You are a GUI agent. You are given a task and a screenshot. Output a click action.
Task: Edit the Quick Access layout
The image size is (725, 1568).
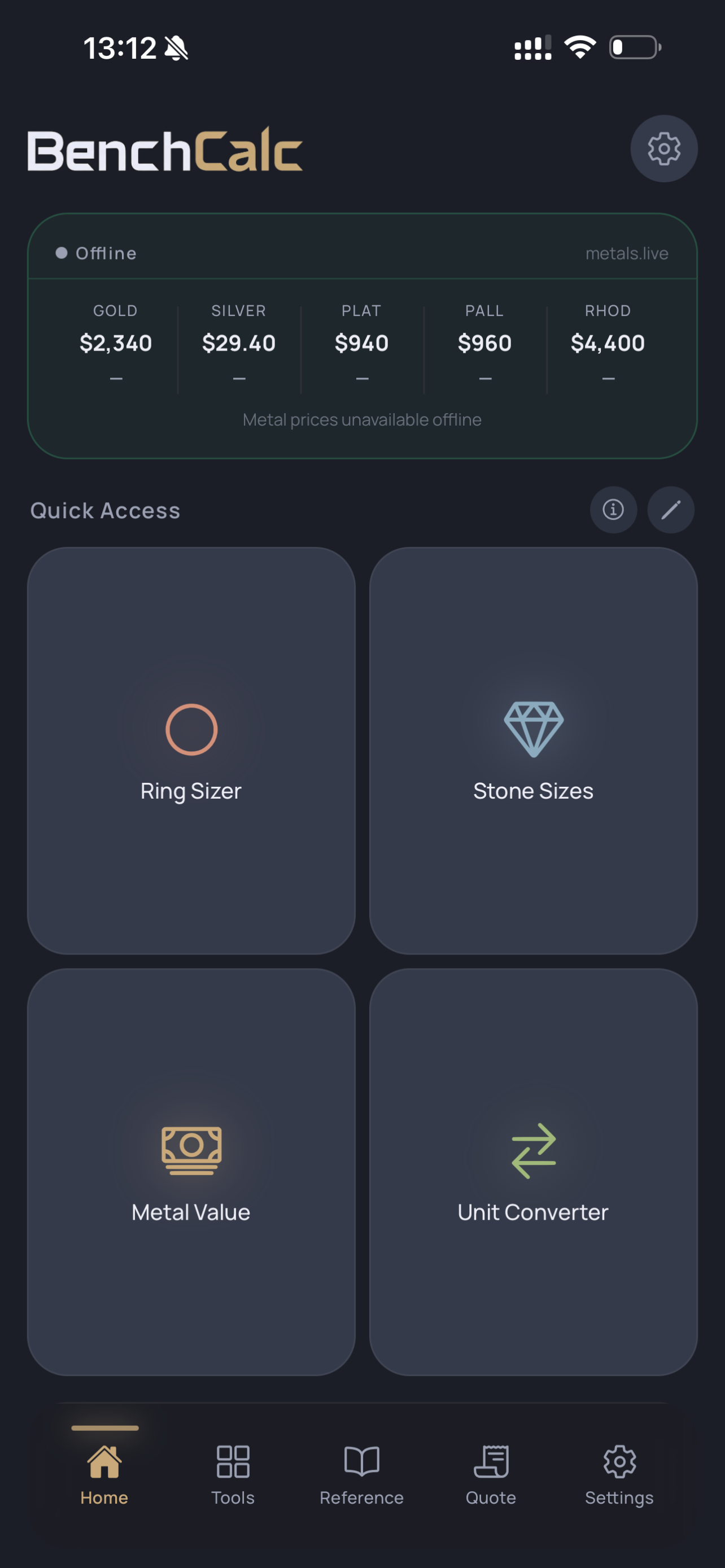pyautogui.click(x=670, y=510)
